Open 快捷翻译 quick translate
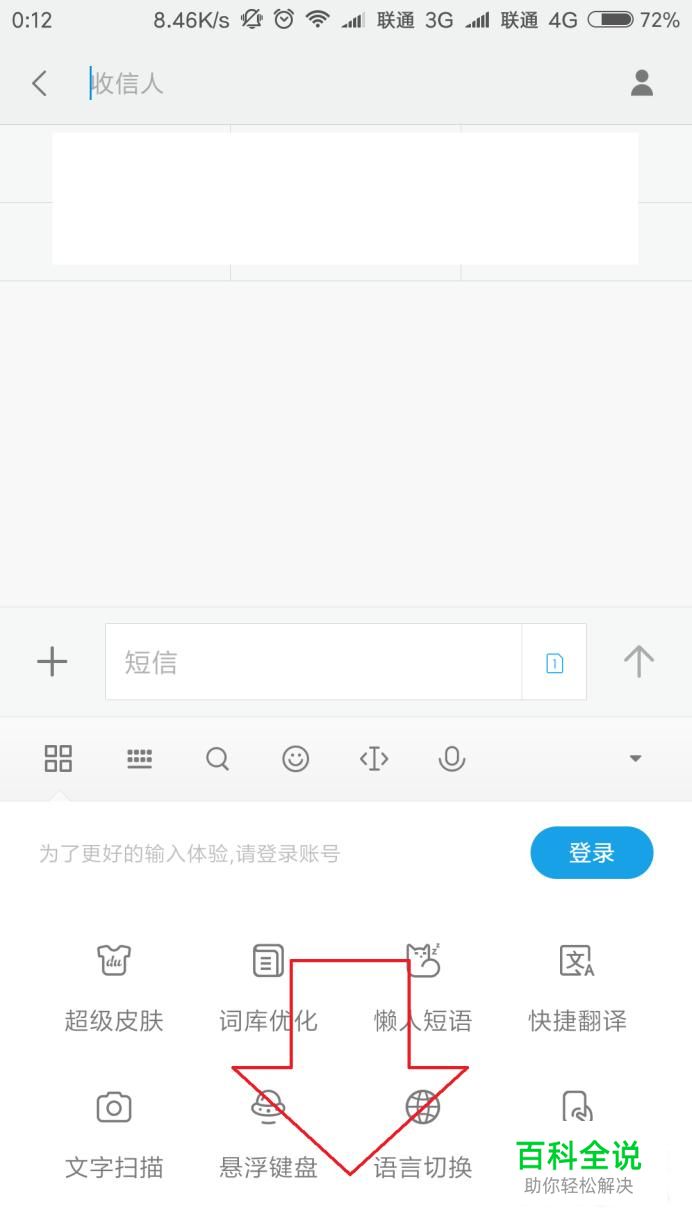 click(x=577, y=985)
